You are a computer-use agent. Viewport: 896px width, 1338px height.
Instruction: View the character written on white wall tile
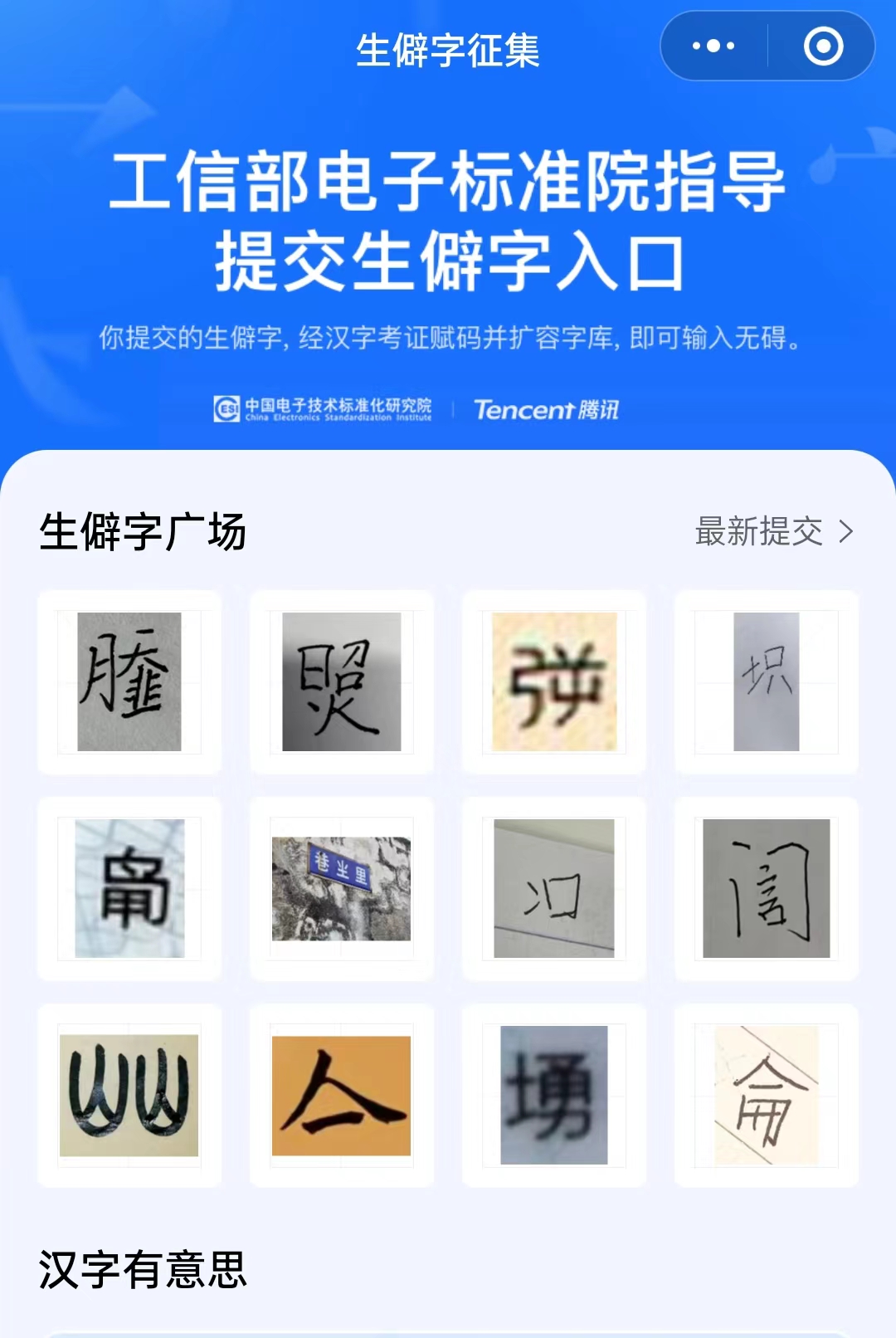pyautogui.click(x=554, y=888)
